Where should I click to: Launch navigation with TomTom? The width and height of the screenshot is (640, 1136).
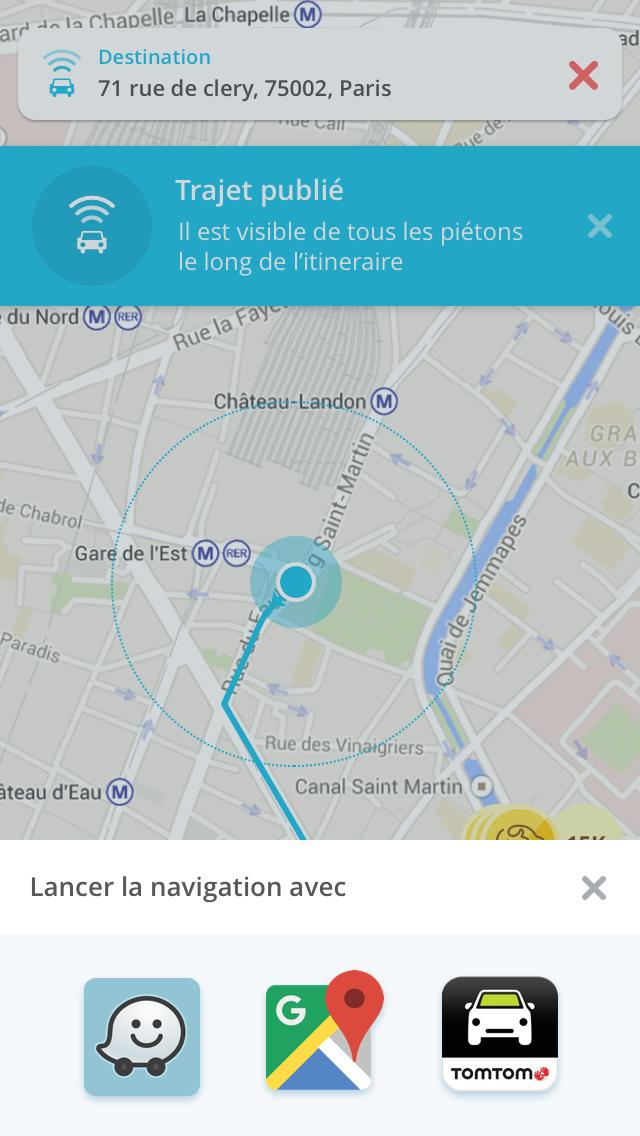(500, 1034)
